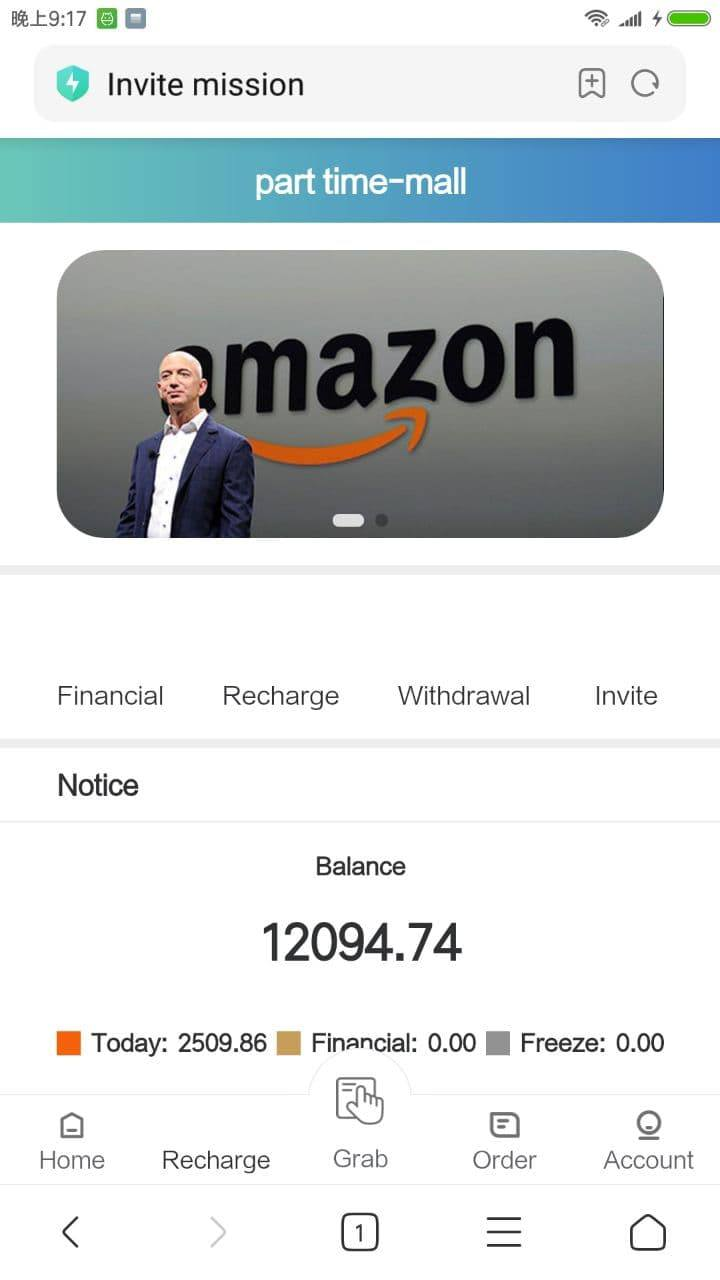Open the Financial section
720x1280 pixels.
[x=110, y=696]
